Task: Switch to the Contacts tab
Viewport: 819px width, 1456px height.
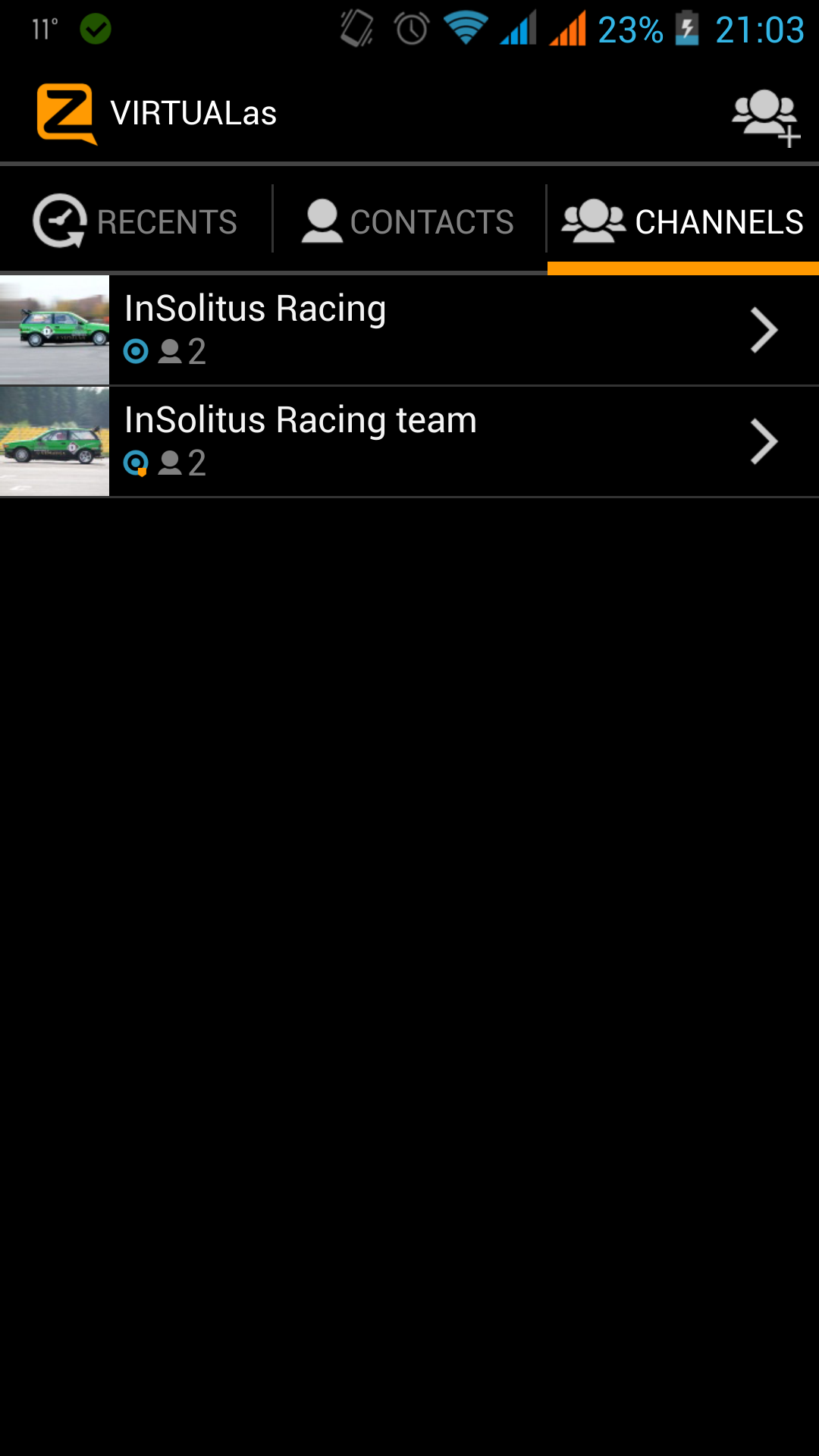Action: tap(409, 221)
